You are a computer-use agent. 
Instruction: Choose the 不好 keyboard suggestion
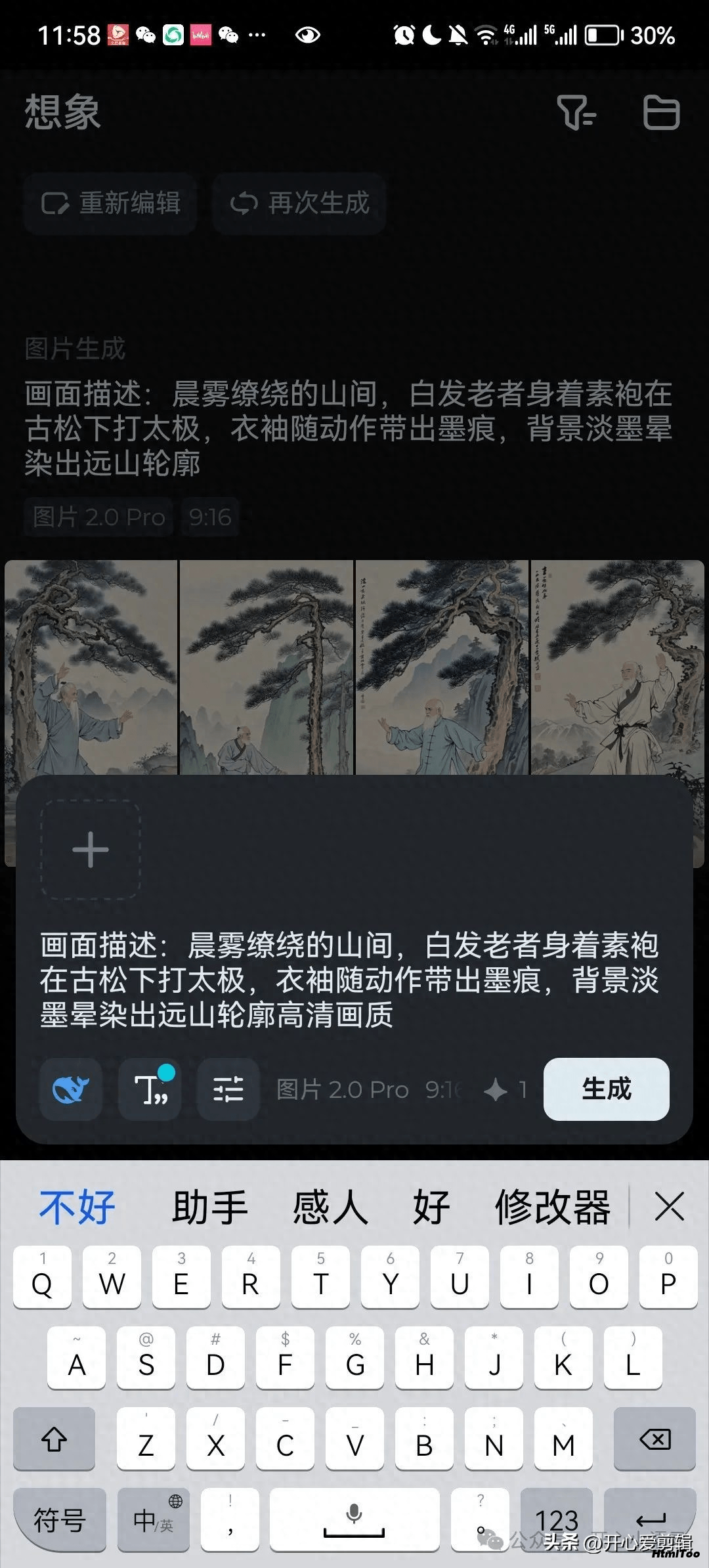coord(77,1207)
